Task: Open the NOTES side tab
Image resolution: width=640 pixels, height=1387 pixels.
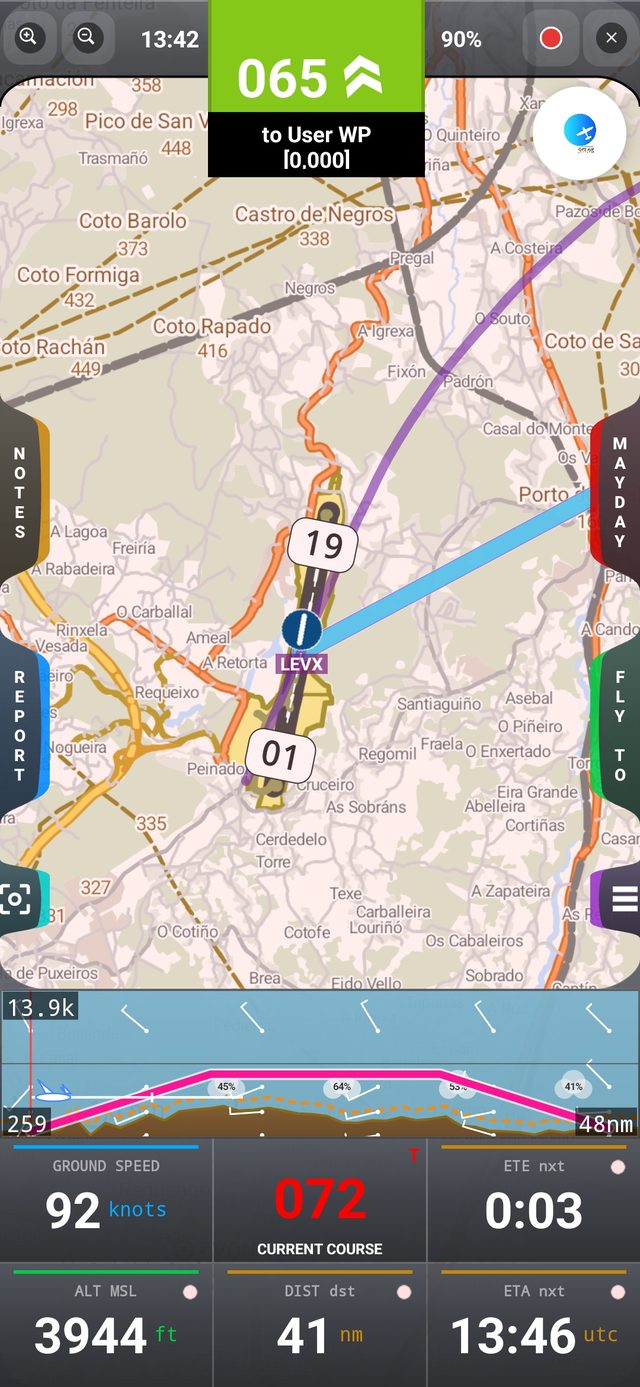Action: pos(22,493)
